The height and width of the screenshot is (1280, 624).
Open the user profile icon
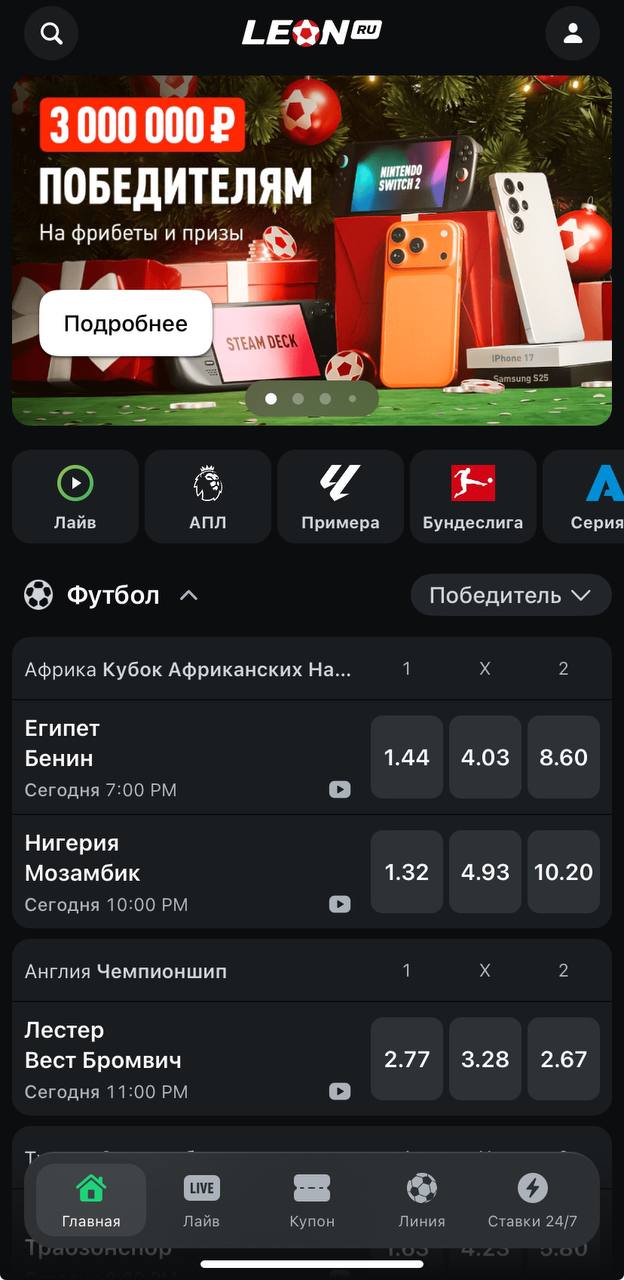tap(573, 34)
